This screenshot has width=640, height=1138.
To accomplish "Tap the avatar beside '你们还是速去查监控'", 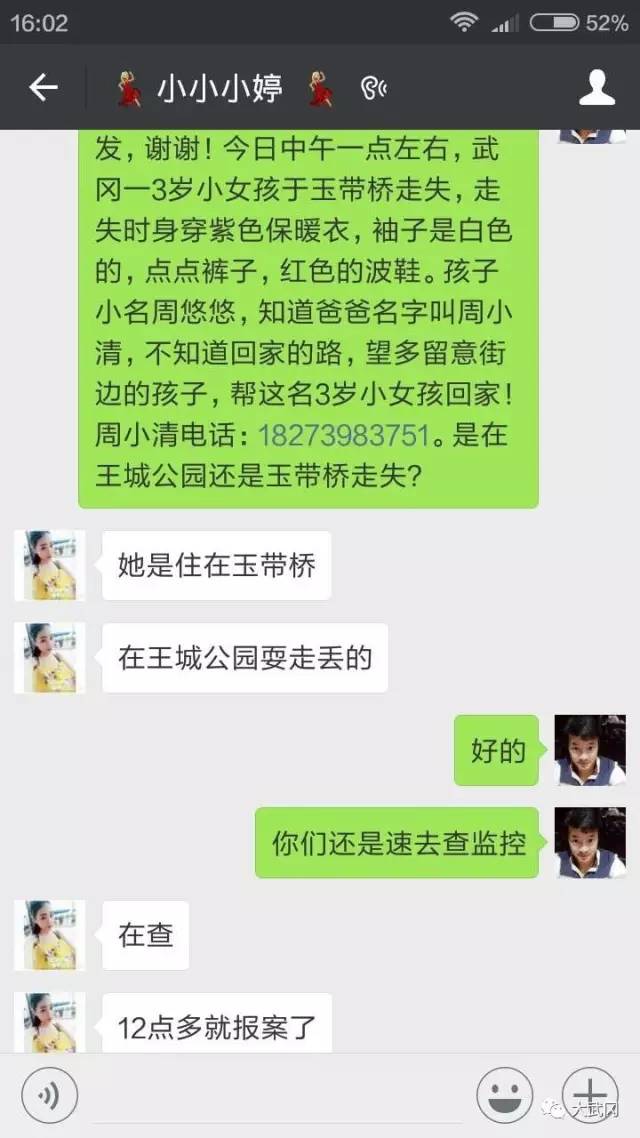I will pos(591,843).
